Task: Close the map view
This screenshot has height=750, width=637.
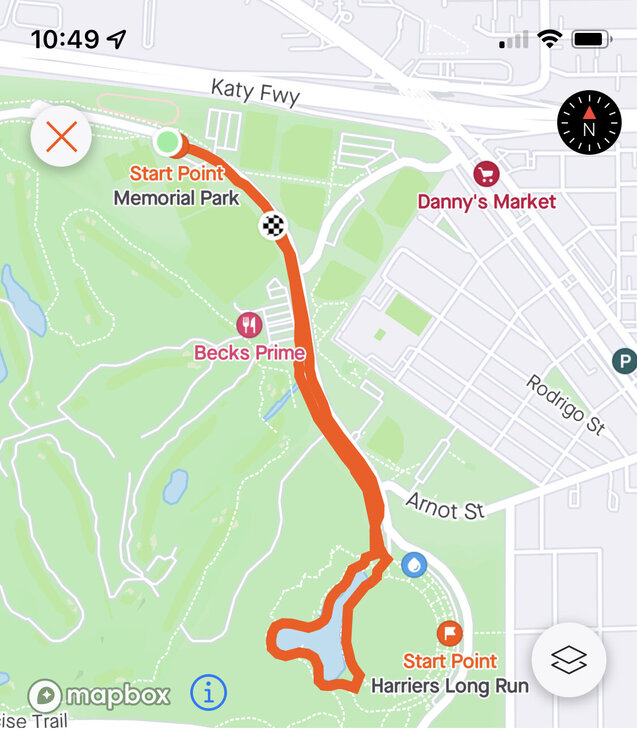Action: (x=62, y=136)
